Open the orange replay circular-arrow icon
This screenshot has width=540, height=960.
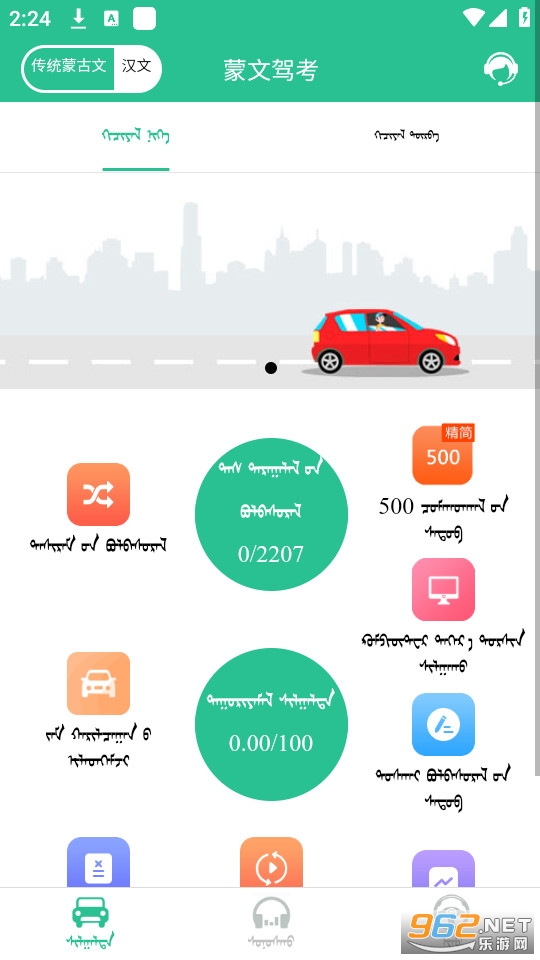271,863
